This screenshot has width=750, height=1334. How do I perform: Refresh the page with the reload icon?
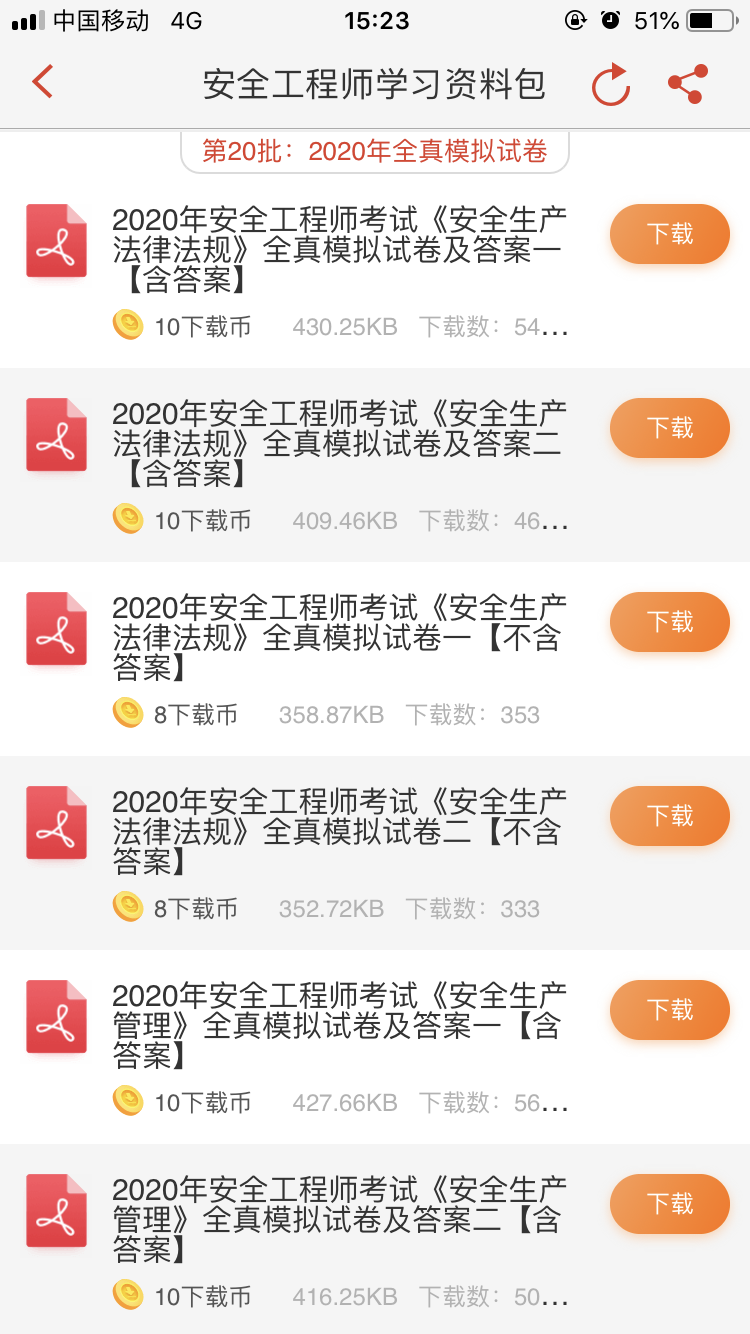click(610, 84)
